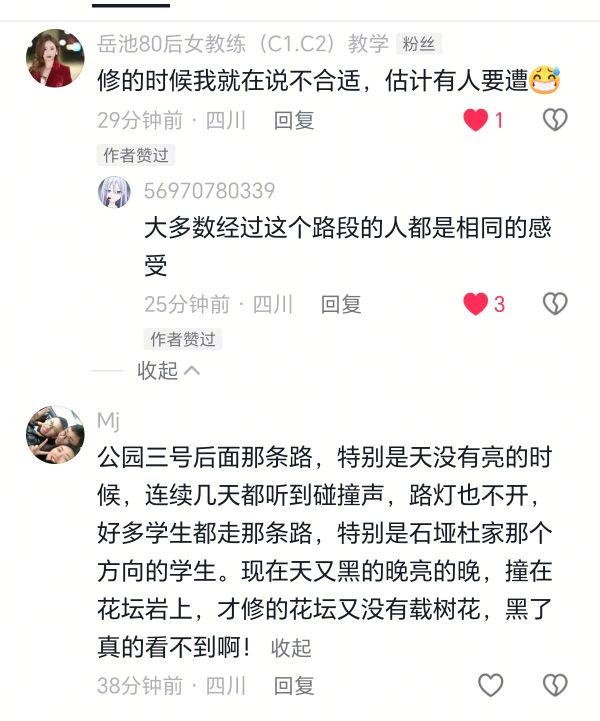This screenshot has width=600, height=721.
Task: Reply to 岳池80后女教练's comment
Action: 294,121
